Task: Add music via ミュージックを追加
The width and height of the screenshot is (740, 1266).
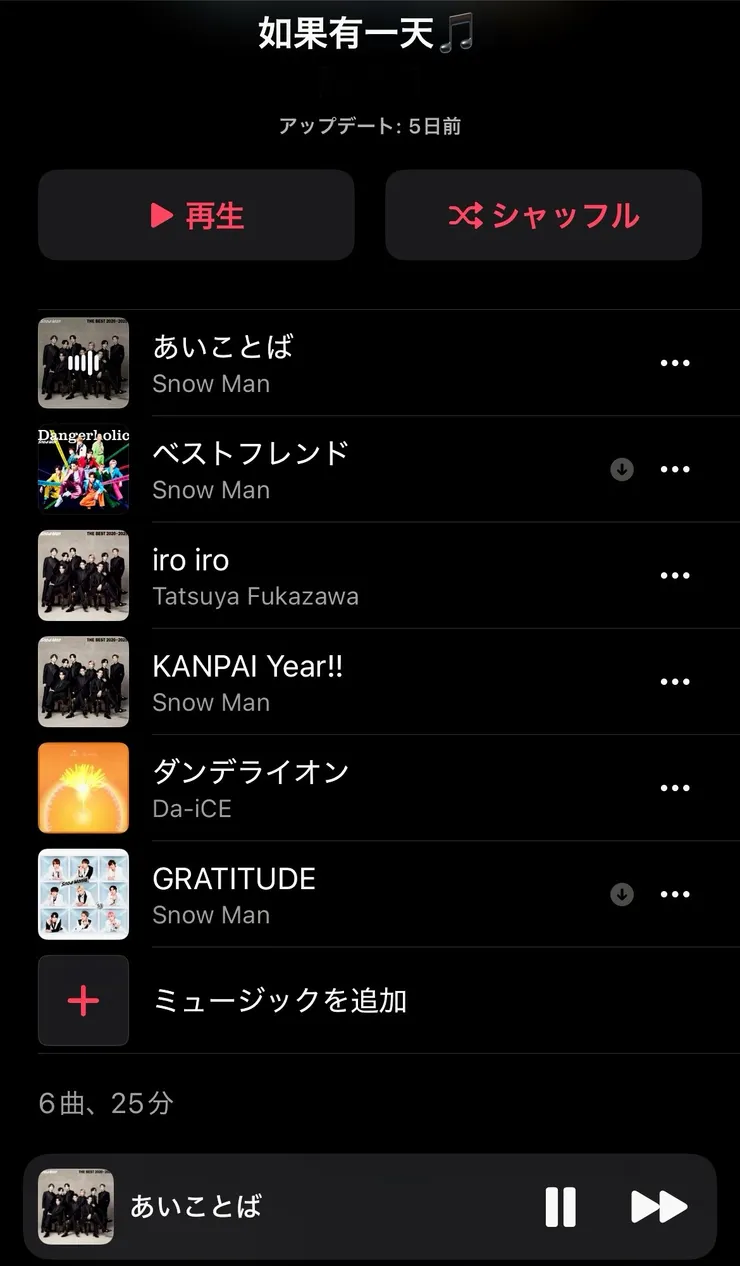Action: point(280,1000)
